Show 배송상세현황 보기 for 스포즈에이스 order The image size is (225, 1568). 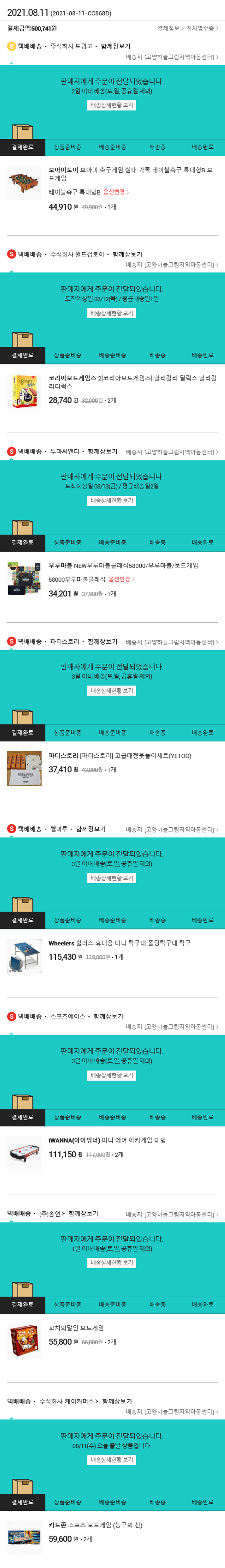click(x=111, y=1075)
